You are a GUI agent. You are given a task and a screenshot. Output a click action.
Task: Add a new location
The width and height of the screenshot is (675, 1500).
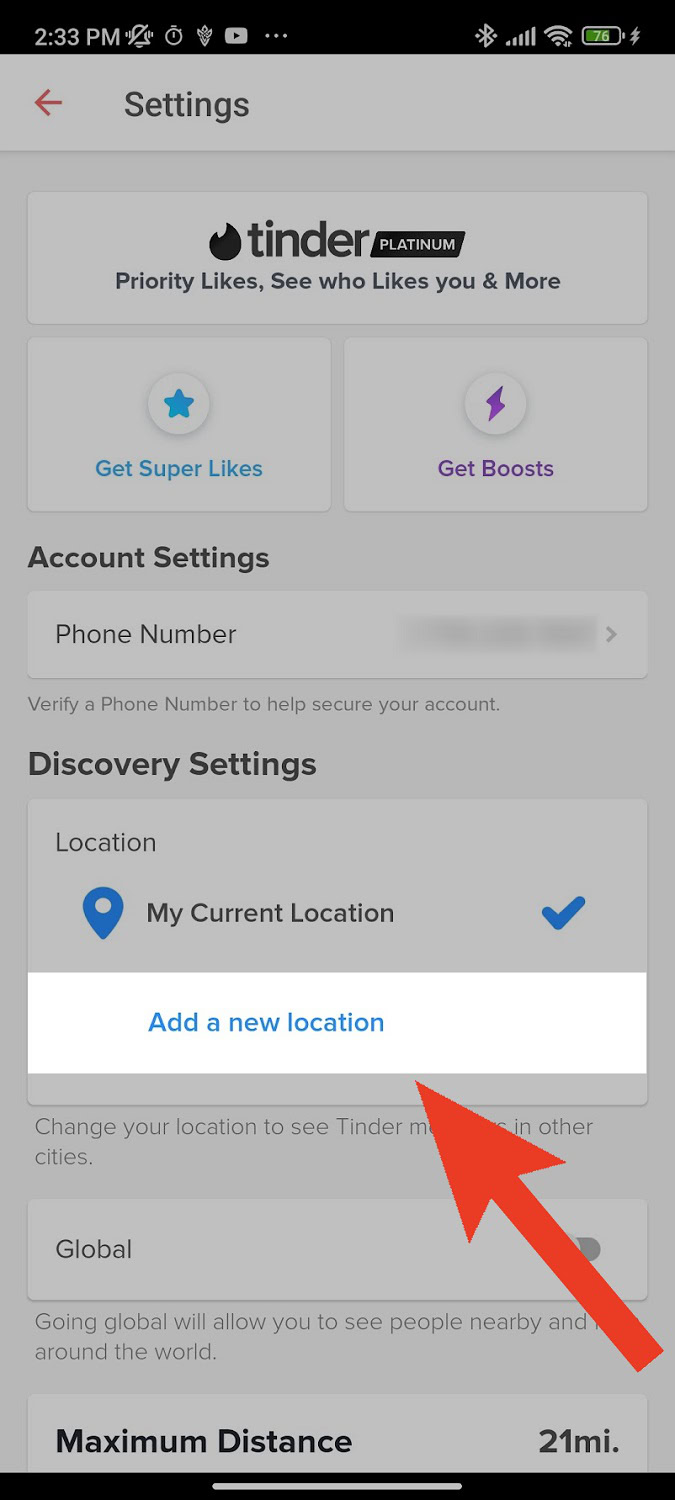[x=266, y=1022]
